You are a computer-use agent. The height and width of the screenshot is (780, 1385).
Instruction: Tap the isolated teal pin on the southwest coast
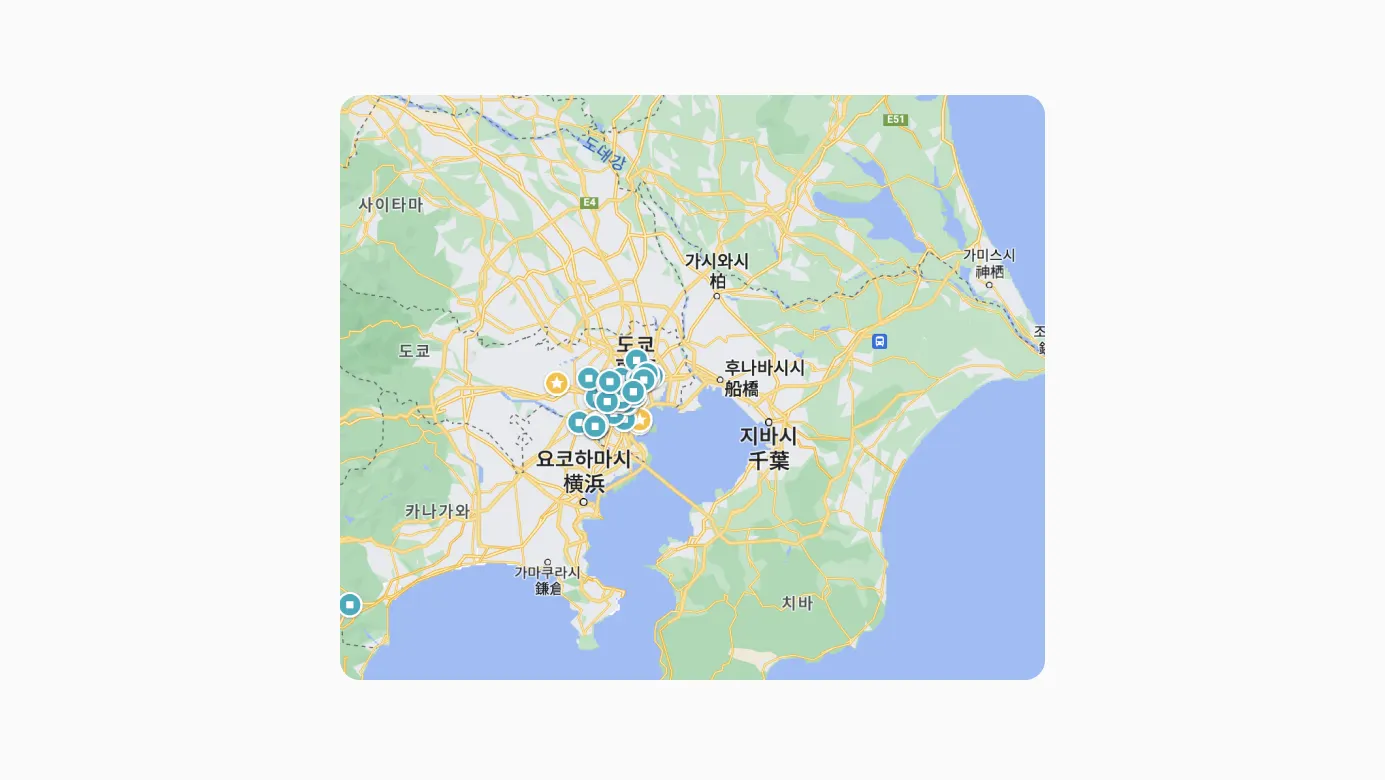(x=349, y=605)
